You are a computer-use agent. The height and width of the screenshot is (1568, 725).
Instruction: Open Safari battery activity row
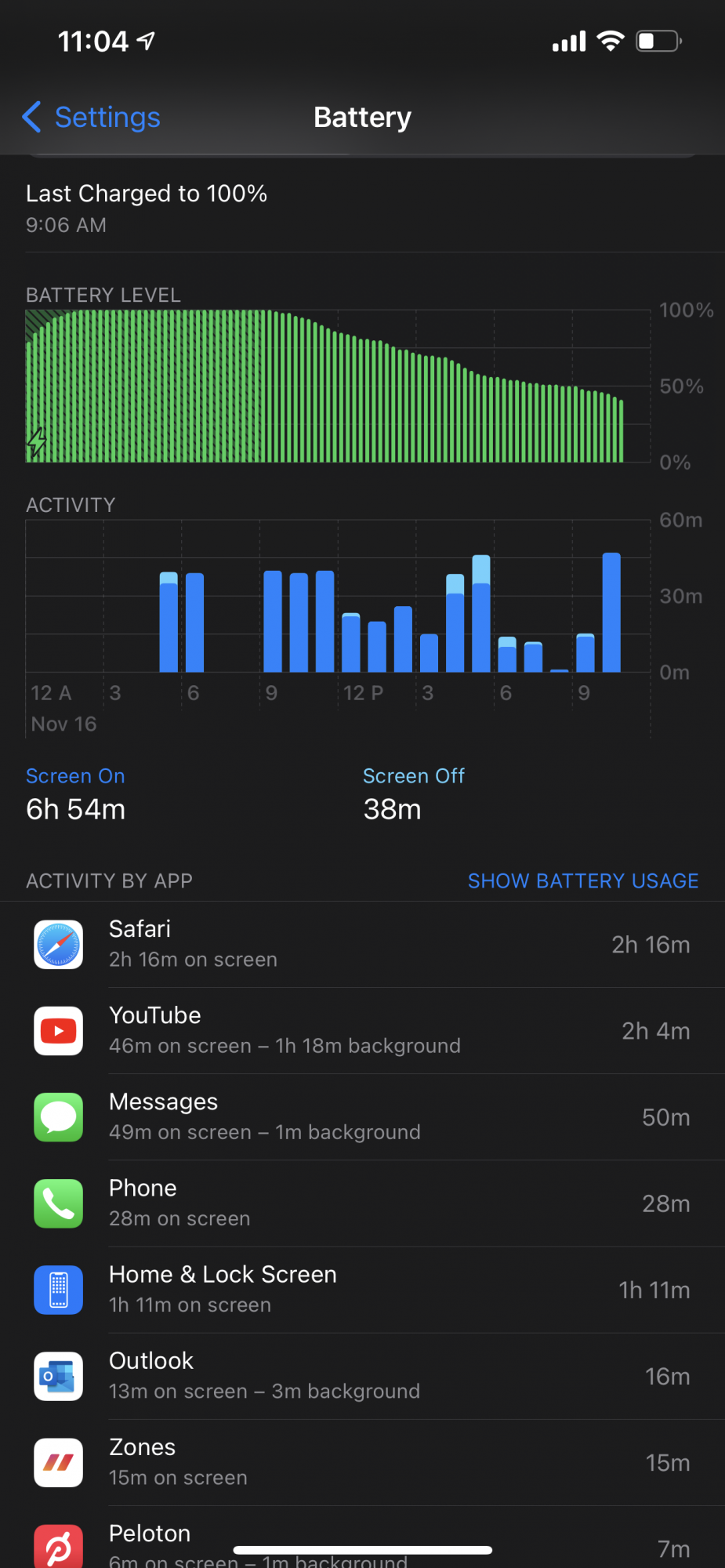[x=362, y=945]
